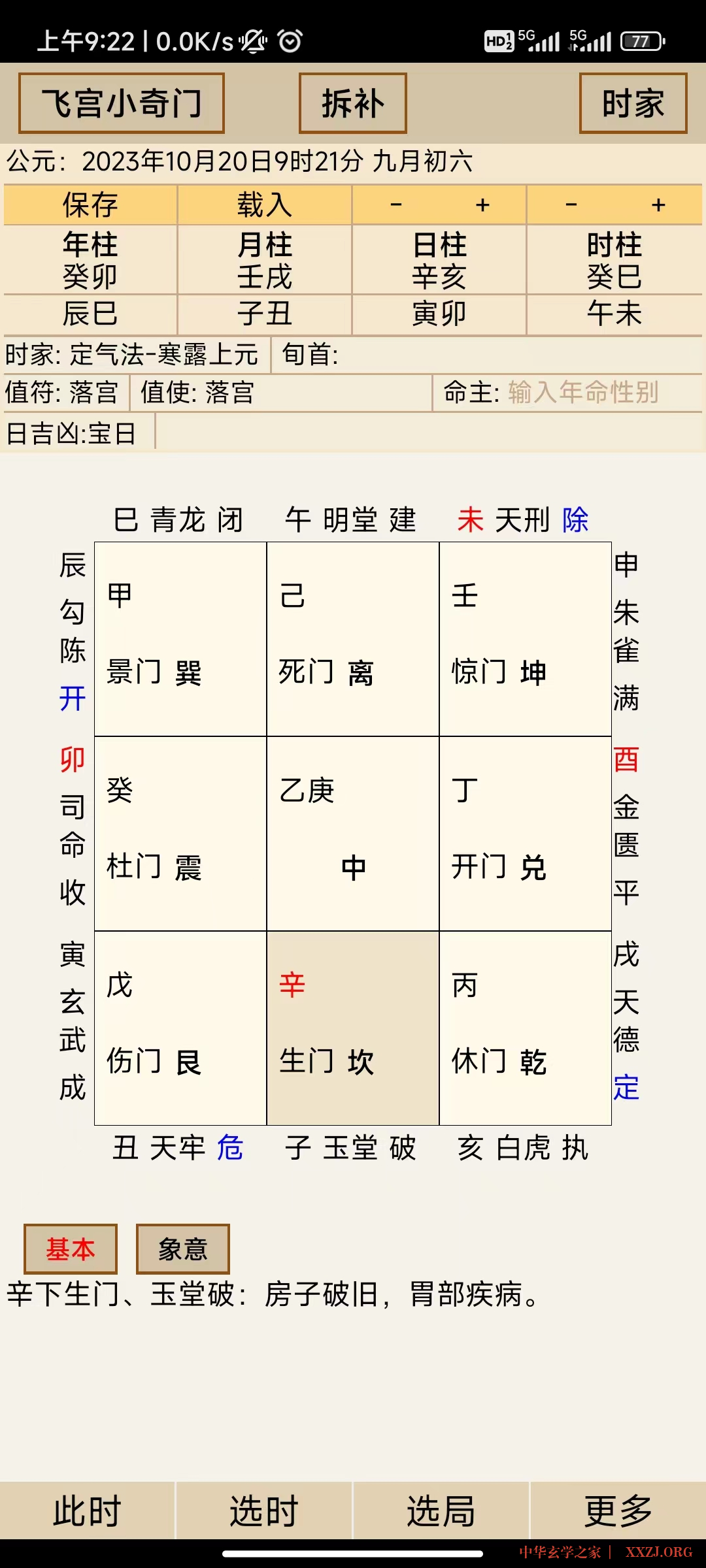Save the current chart with 保存
706x1568 pixels.
90,205
